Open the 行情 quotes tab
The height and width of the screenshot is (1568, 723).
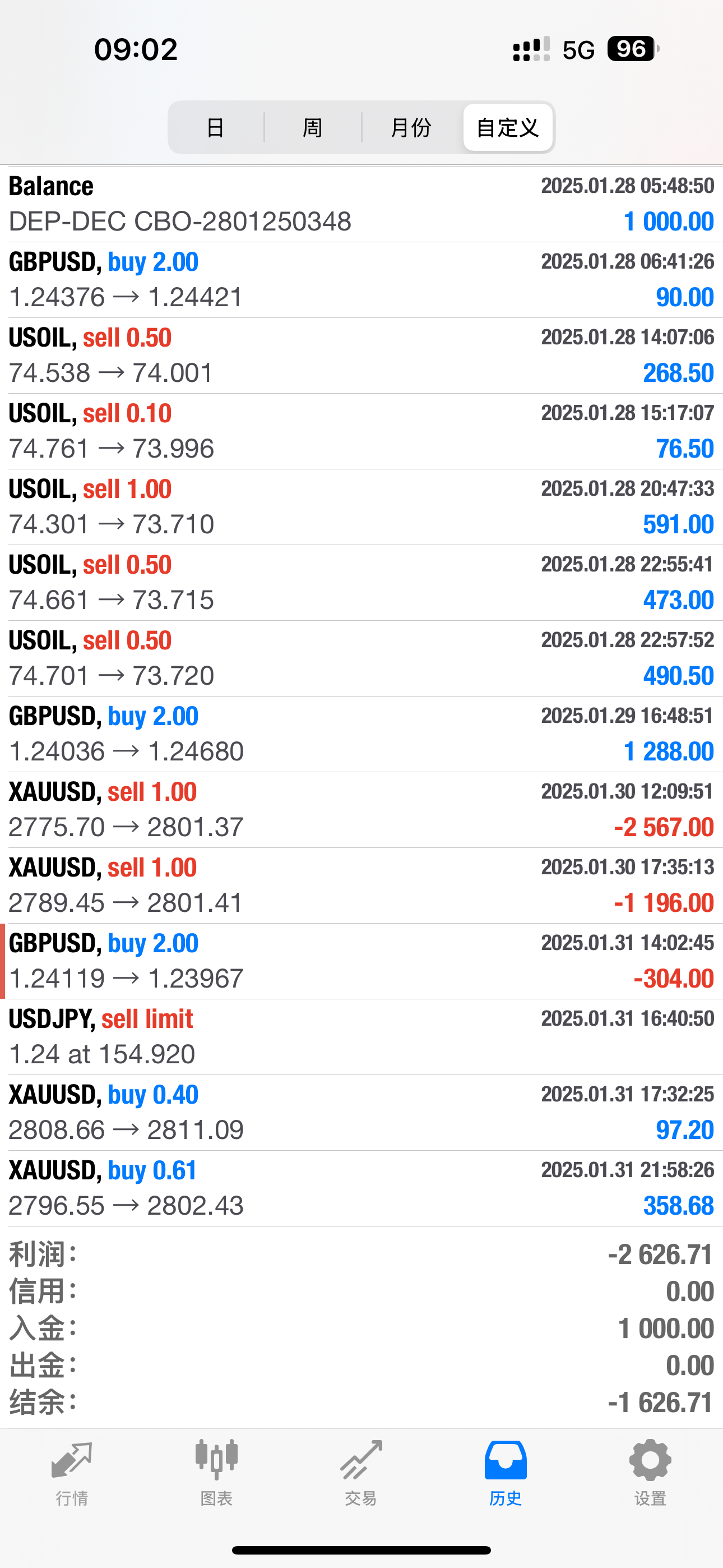coord(72,1472)
